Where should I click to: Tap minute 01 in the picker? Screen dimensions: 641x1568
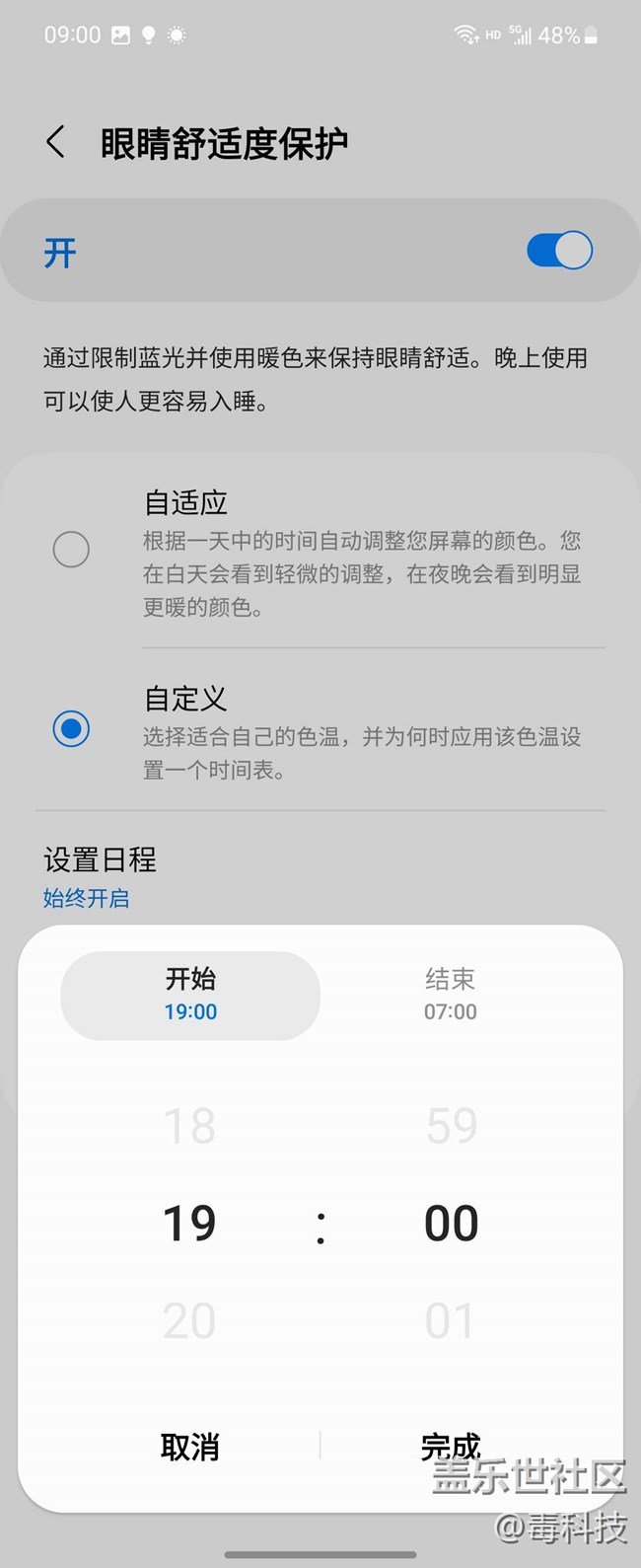point(452,1320)
